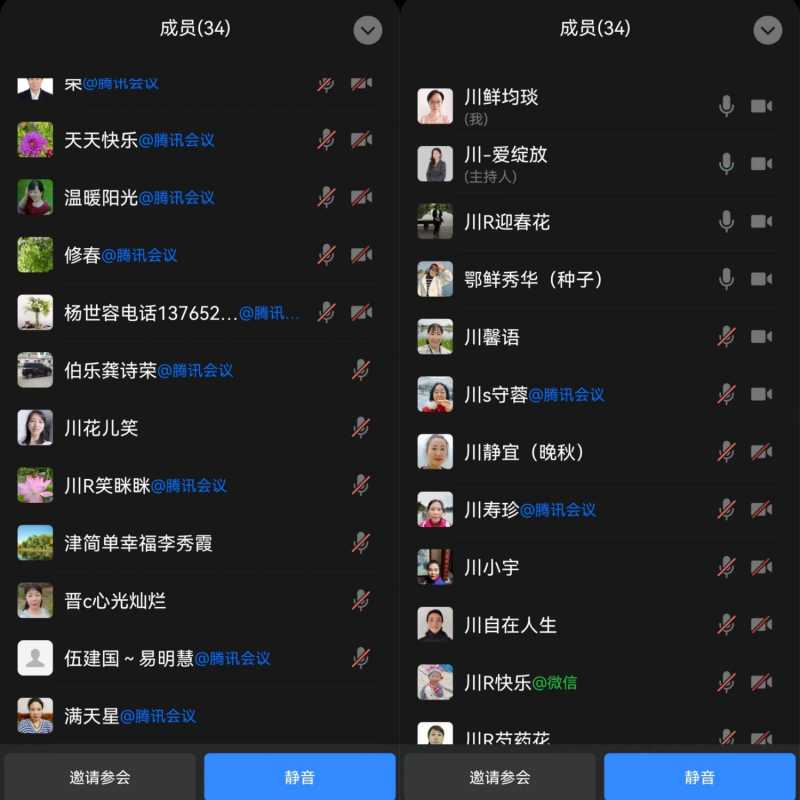Select member 川静宜（晚秋）
This screenshot has height=800, width=800.
(x=524, y=452)
